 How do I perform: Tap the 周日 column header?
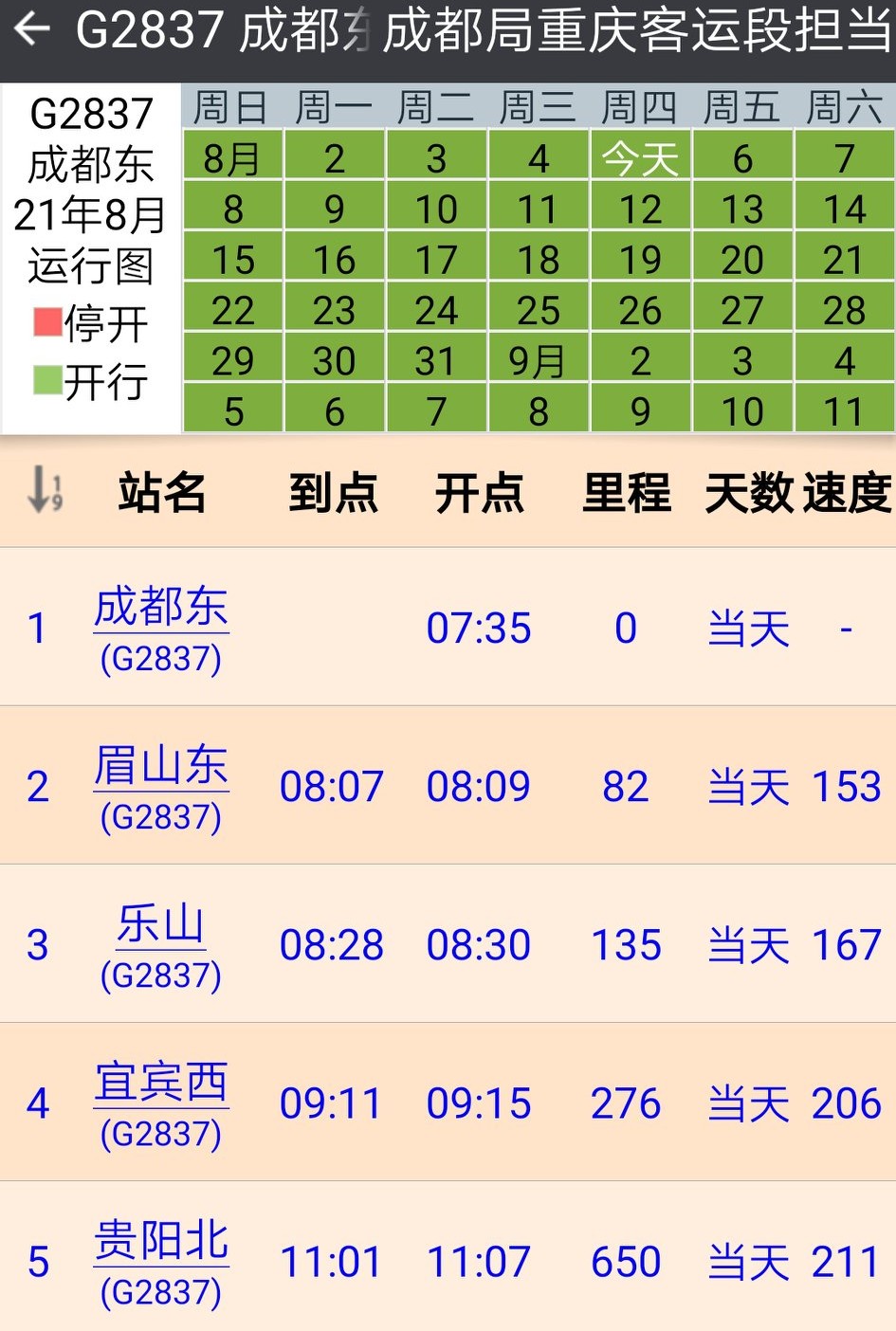coord(228,106)
